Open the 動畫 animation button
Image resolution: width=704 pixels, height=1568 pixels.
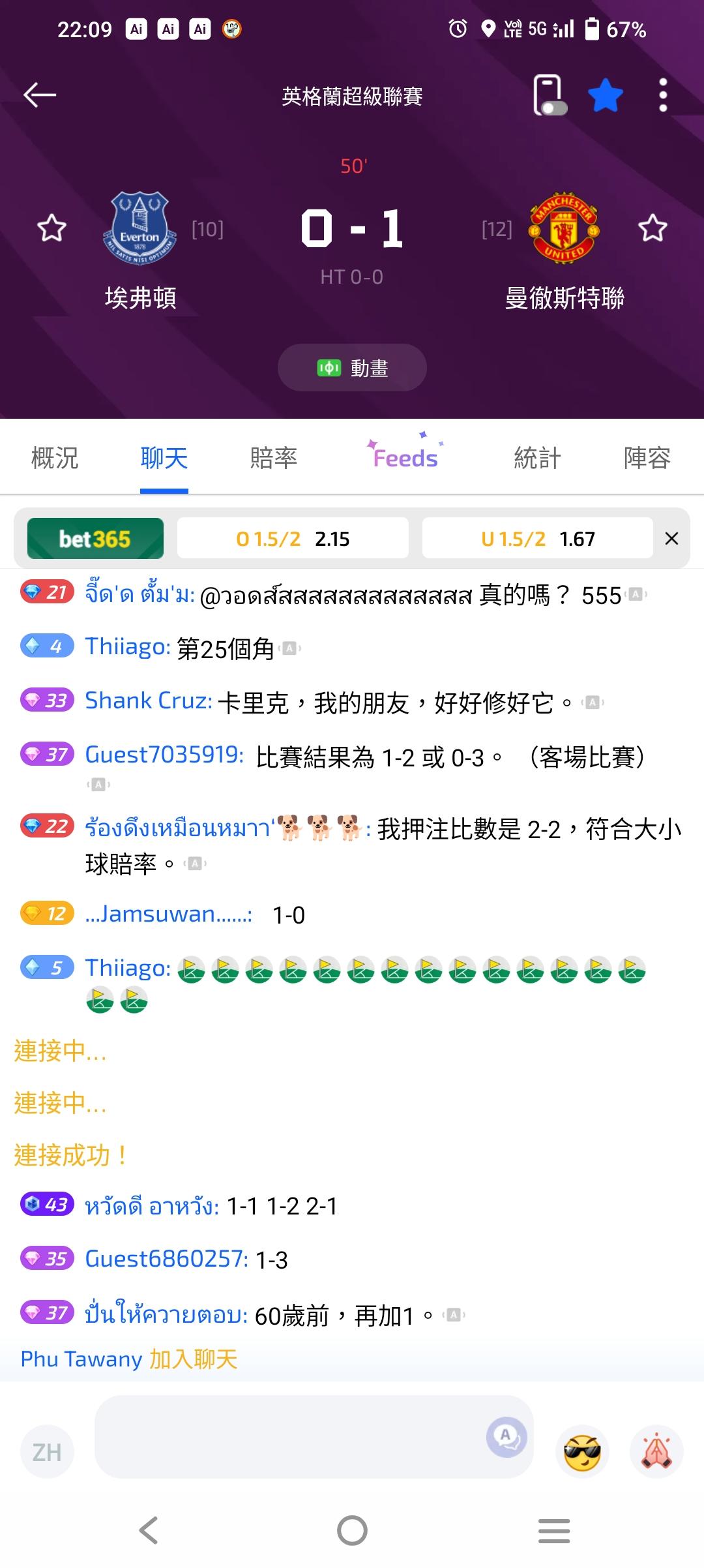(352, 368)
